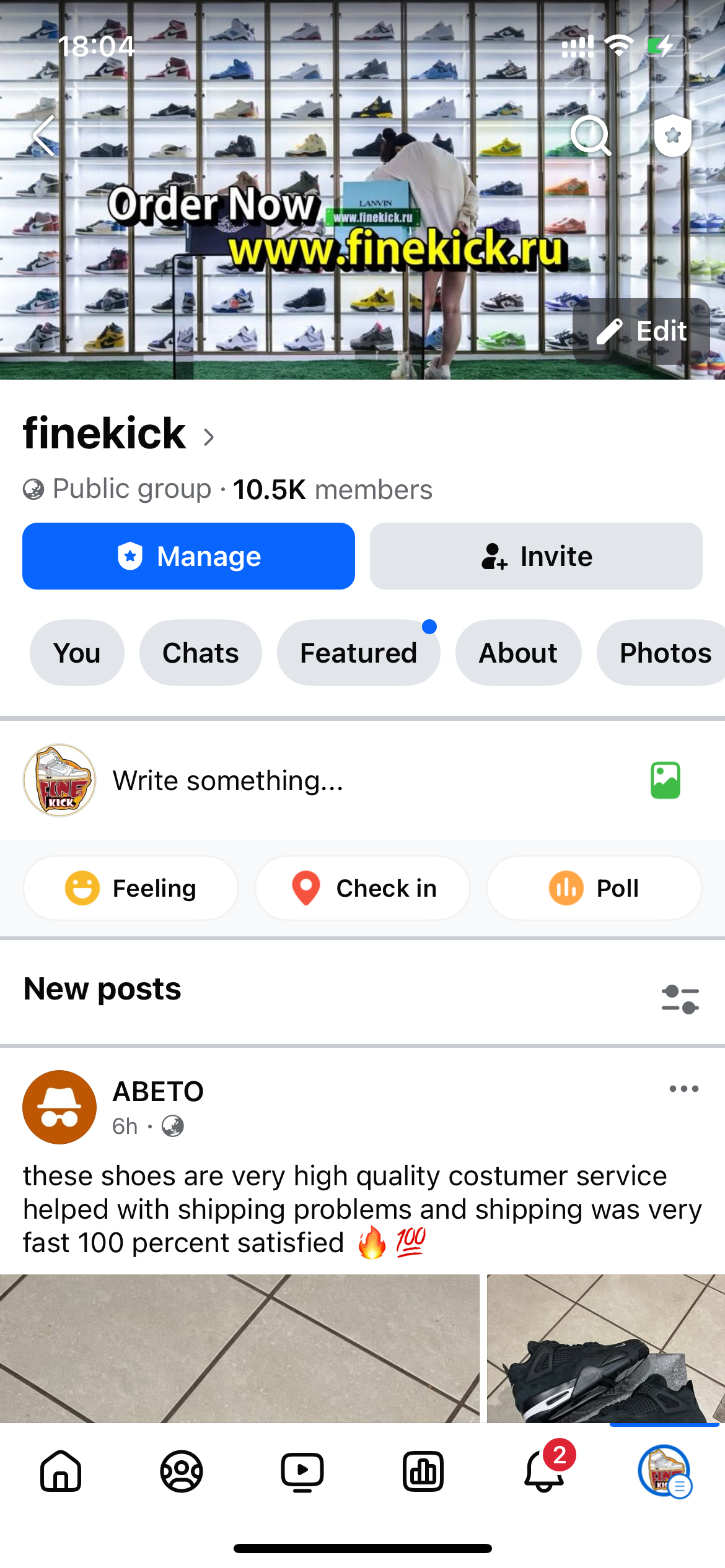Viewport: 725px width, 1568px height.
Task: Tap the blue Manage button
Action: click(x=188, y=556)
